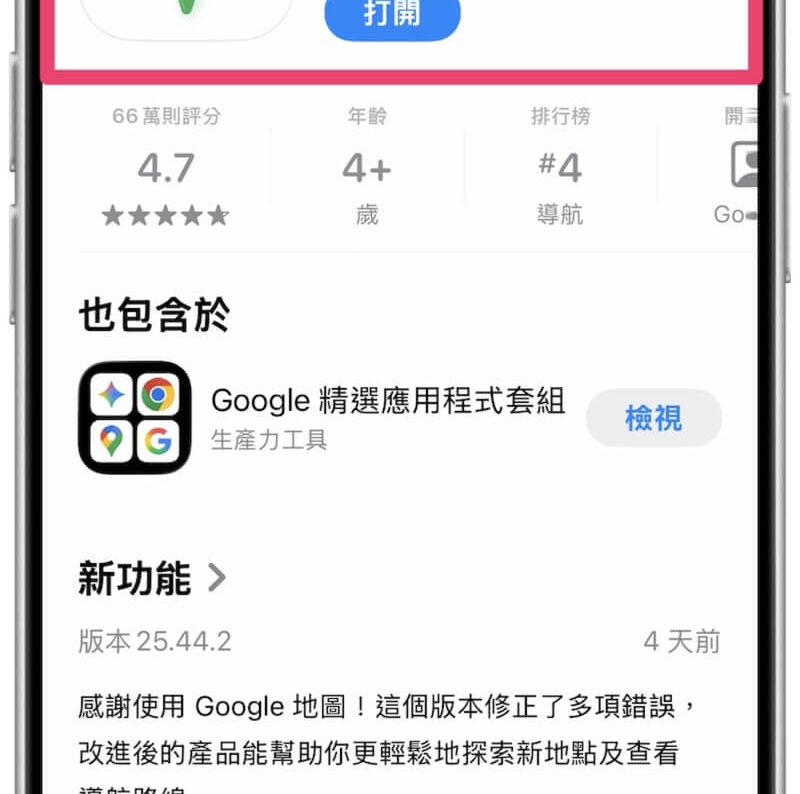Open the developer info item
This screenshot has height=794, width=800.
click(738, 168)
